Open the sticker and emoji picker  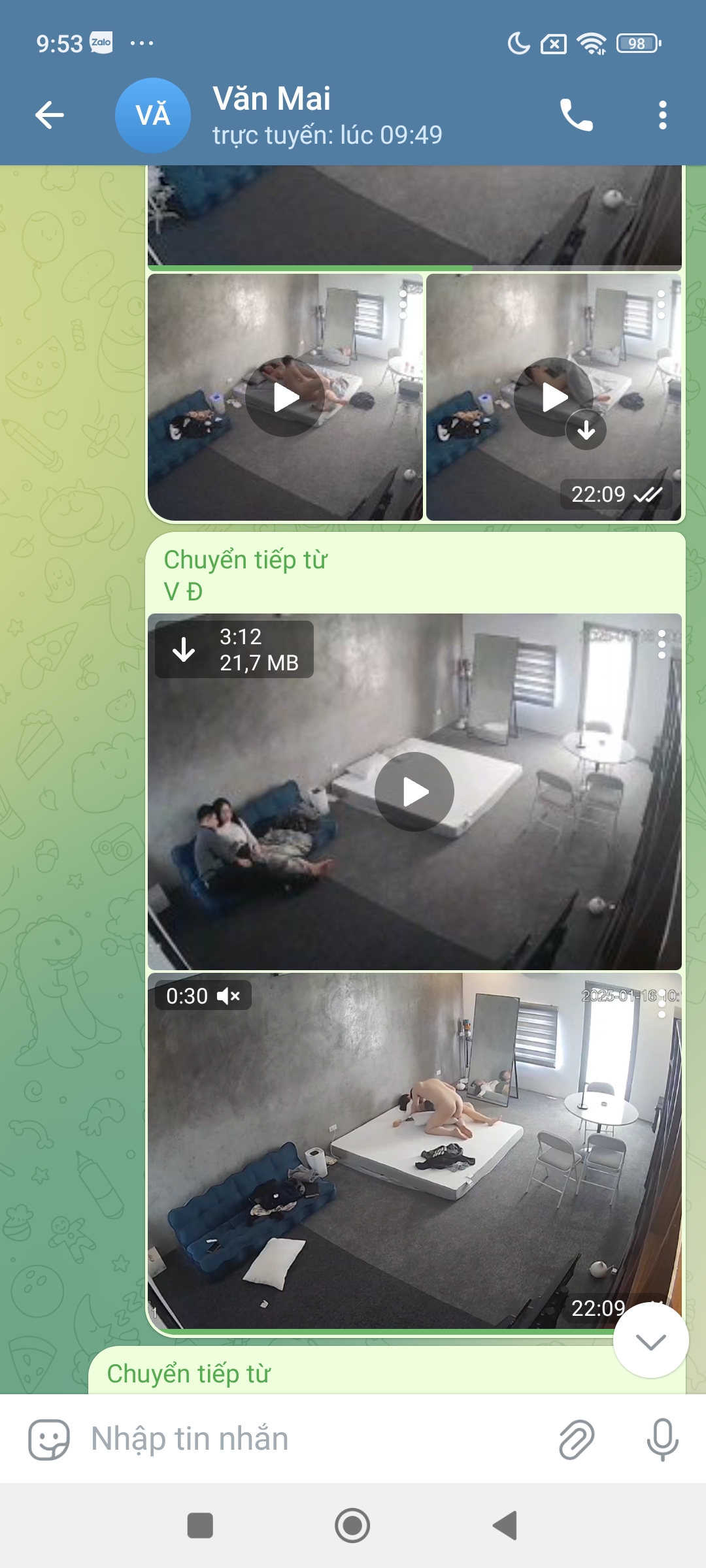[x=49, y=1439]
